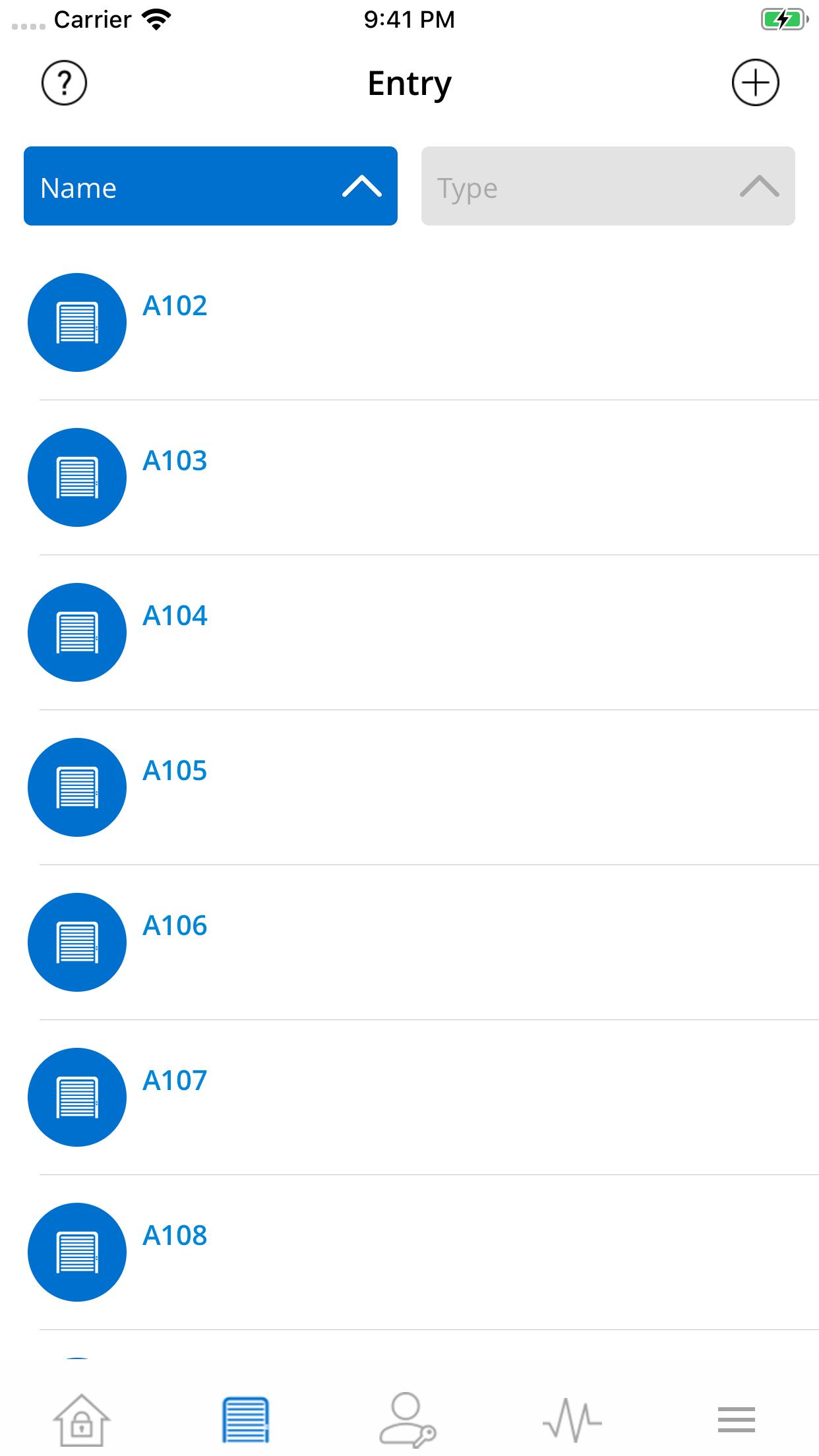Add a new entry with plus icon

pos(755,83)
